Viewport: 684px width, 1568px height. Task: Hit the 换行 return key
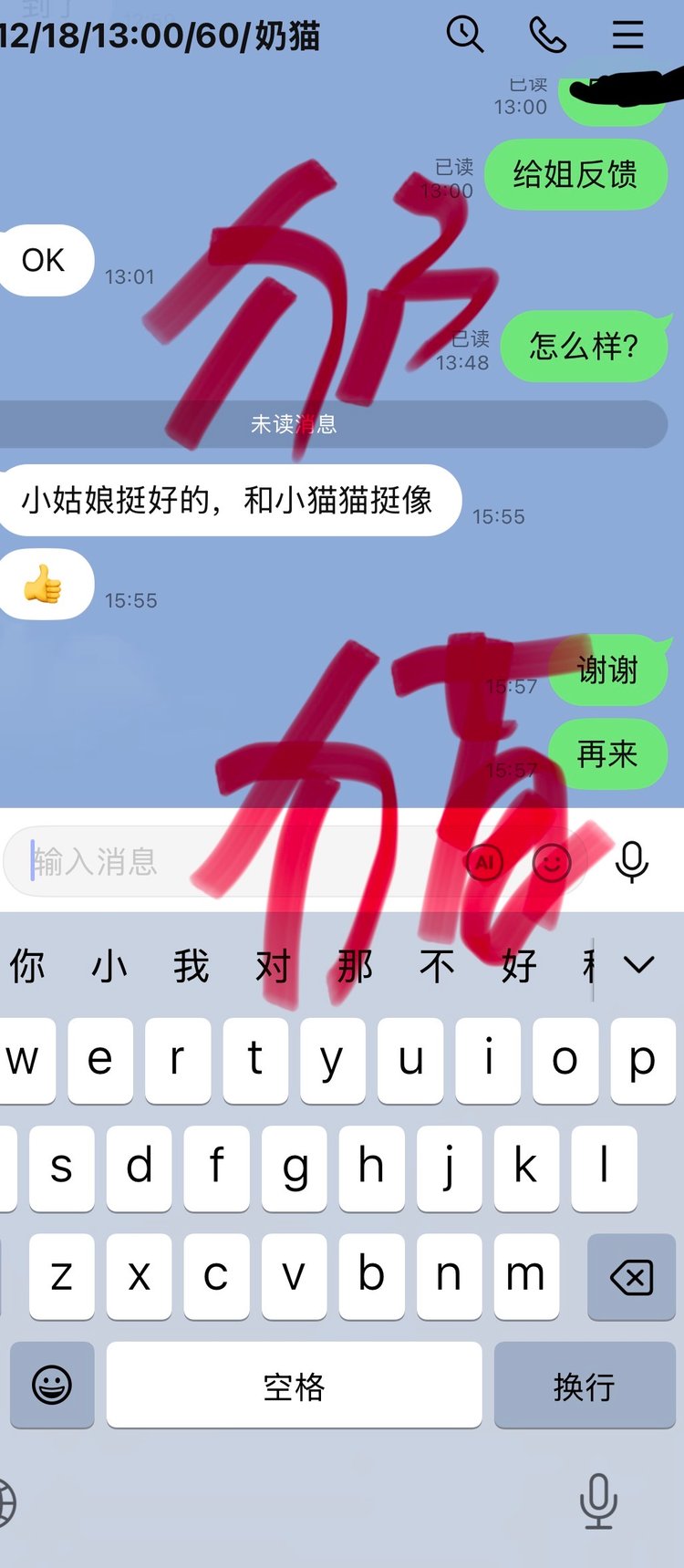[x=584, y=1386]
